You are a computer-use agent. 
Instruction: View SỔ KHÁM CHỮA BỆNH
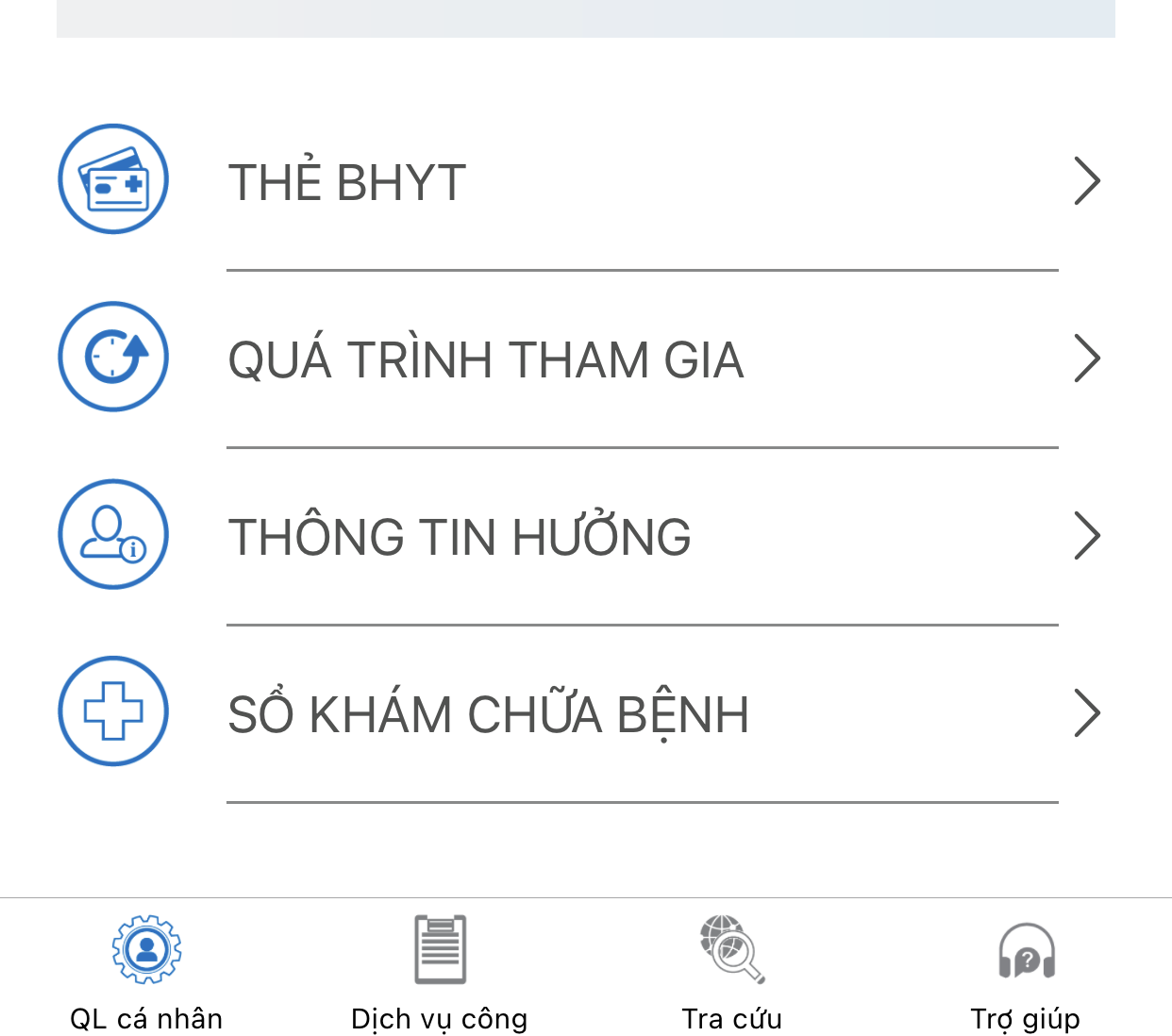click(x=488, y=714)
